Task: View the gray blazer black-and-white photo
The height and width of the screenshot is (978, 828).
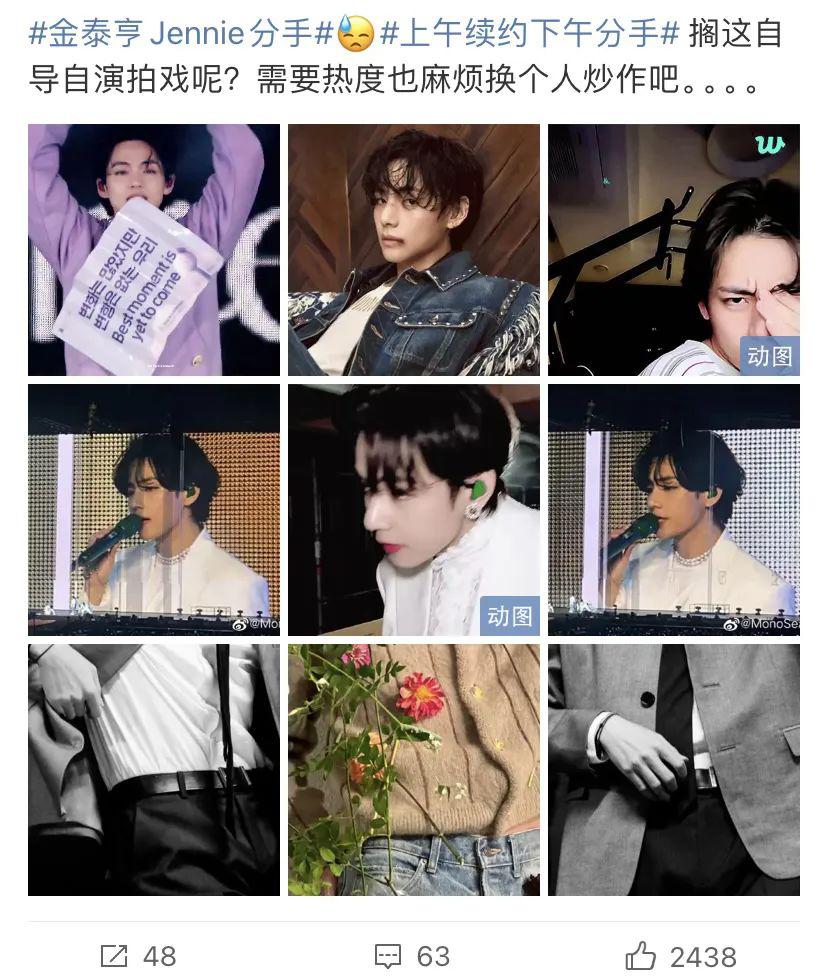Action: pyautogui.click(x=673, y=769)
